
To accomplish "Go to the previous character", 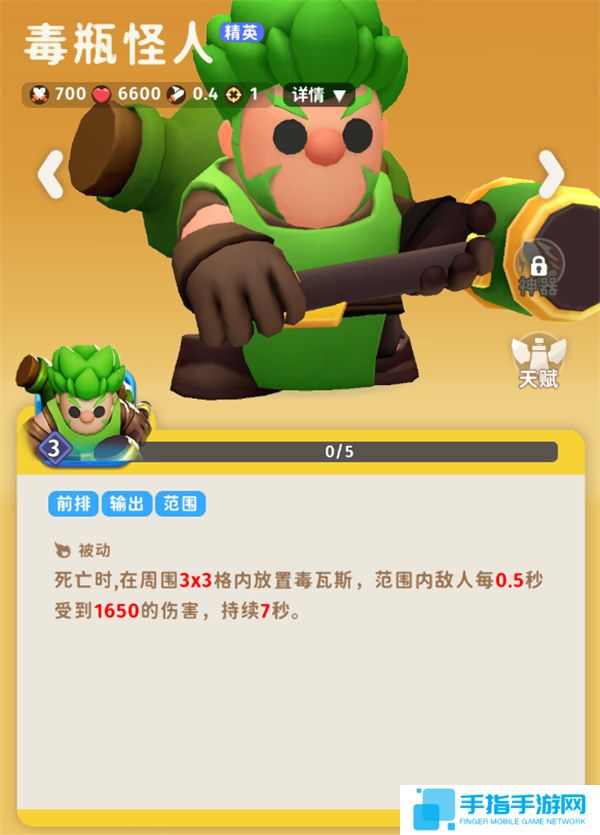I will 50,175.
